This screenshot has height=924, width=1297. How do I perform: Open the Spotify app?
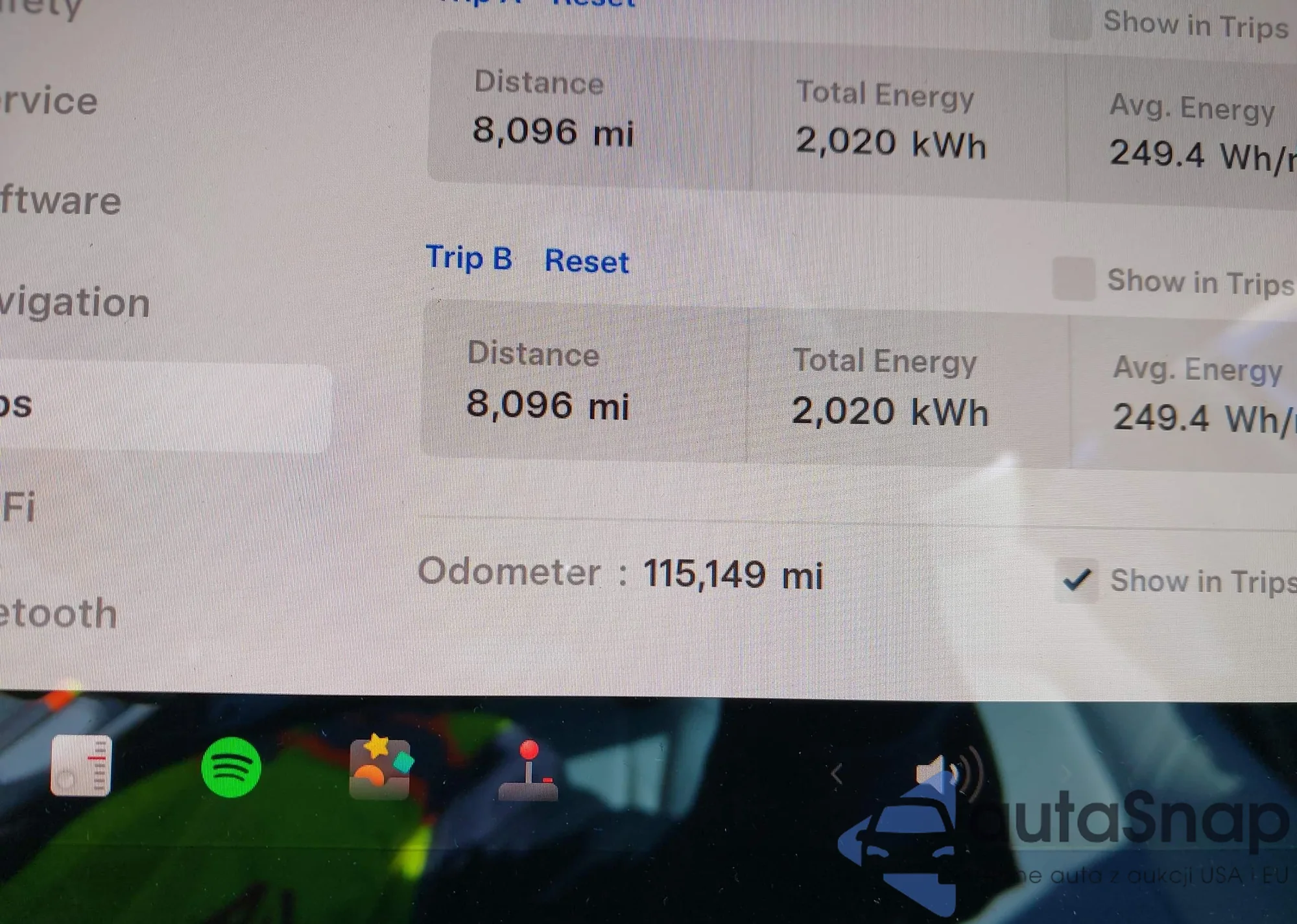232,767
